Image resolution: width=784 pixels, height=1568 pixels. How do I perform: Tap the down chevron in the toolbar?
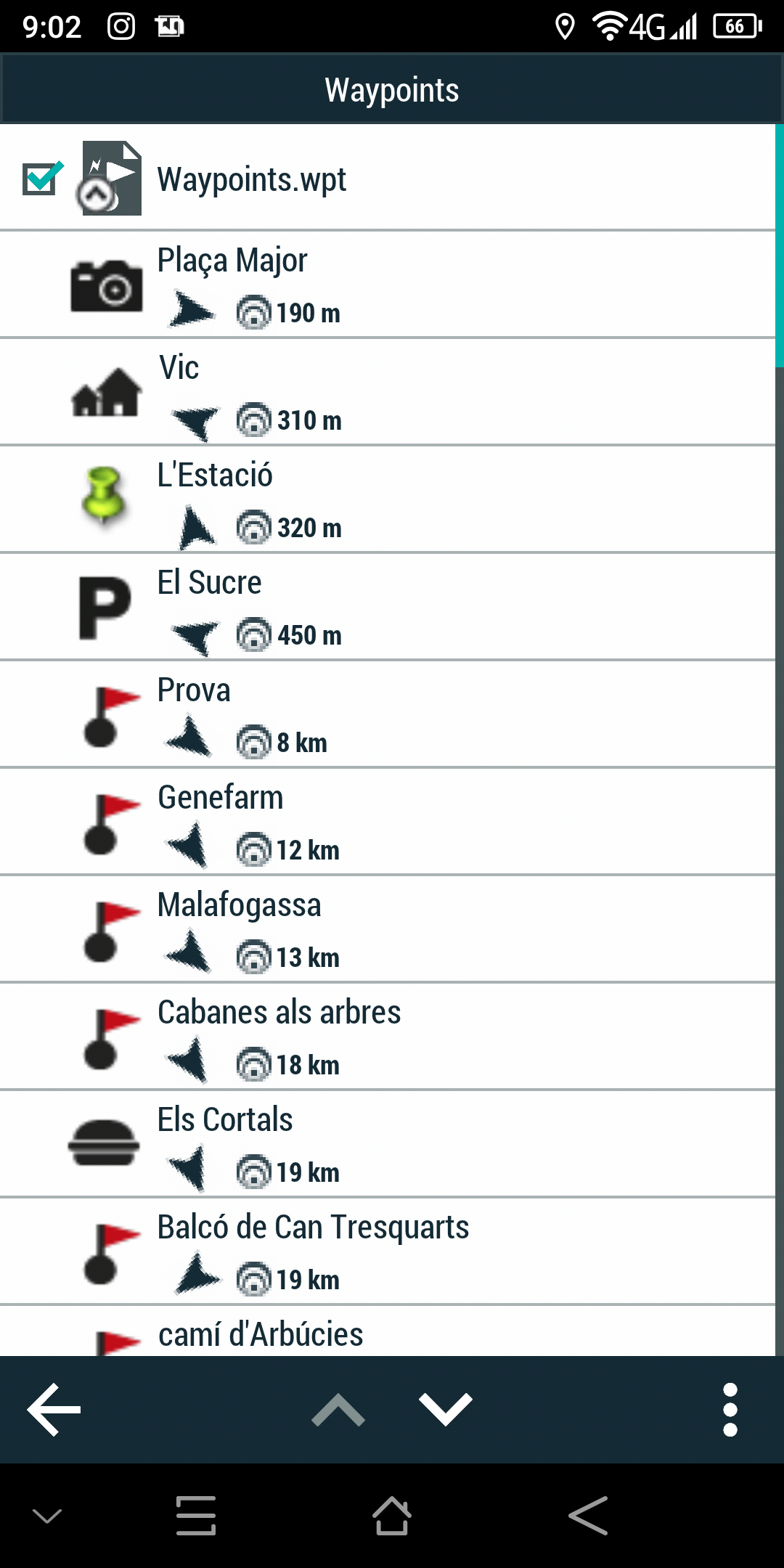pos(446,1410)
